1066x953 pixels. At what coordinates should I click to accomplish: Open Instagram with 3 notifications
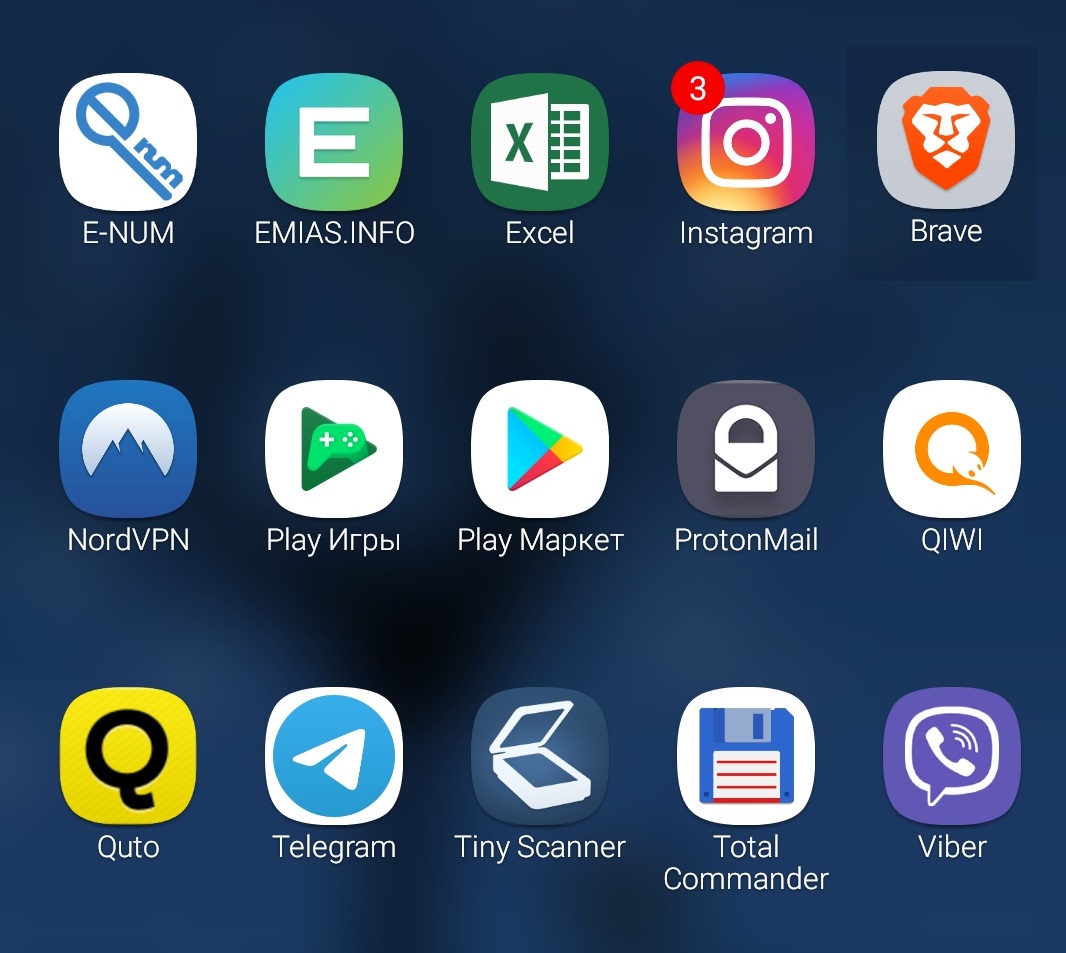point(746,142)
